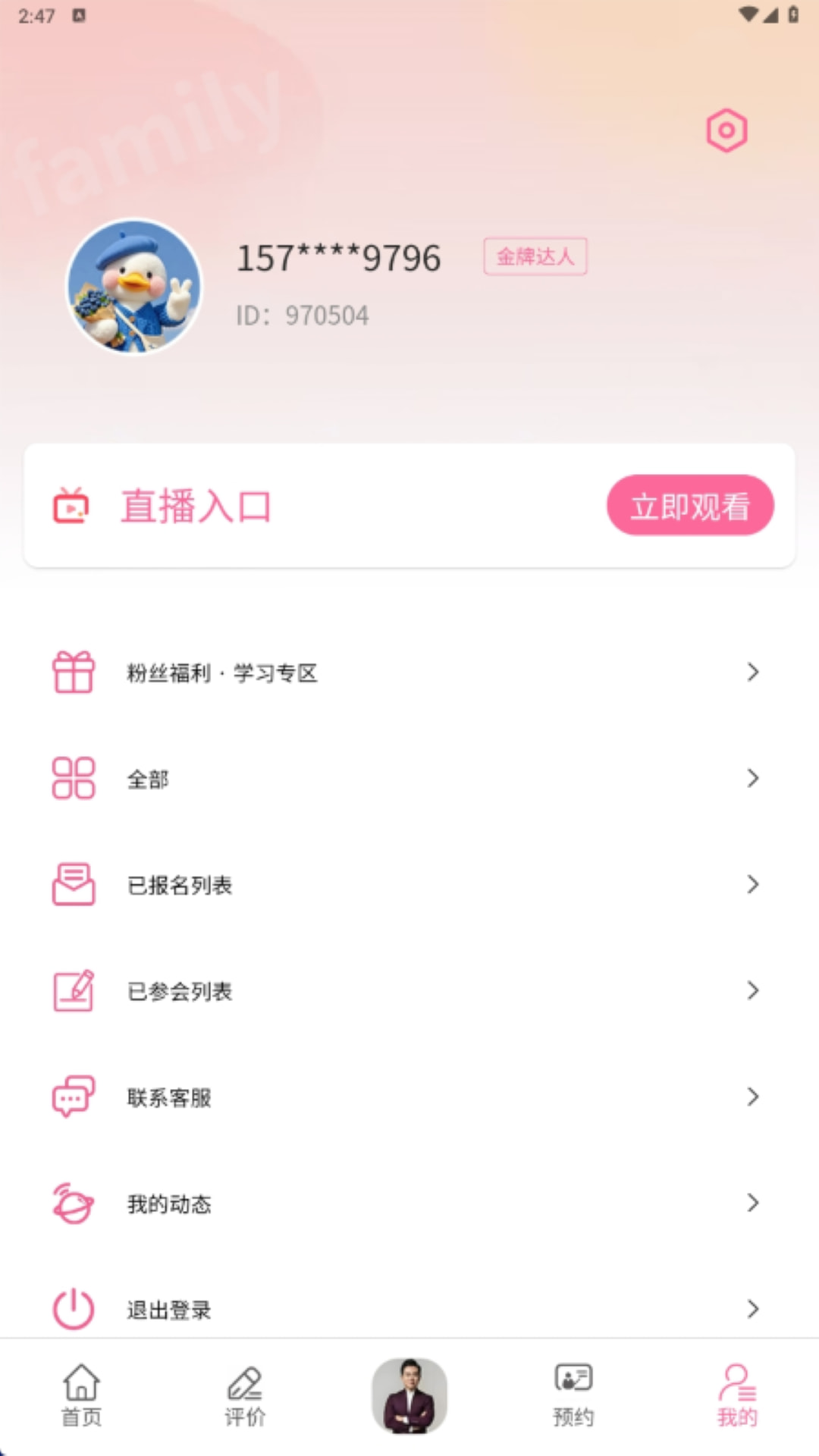Click the grid icon beside 全部
The image size is (819, 1456).
72,777
